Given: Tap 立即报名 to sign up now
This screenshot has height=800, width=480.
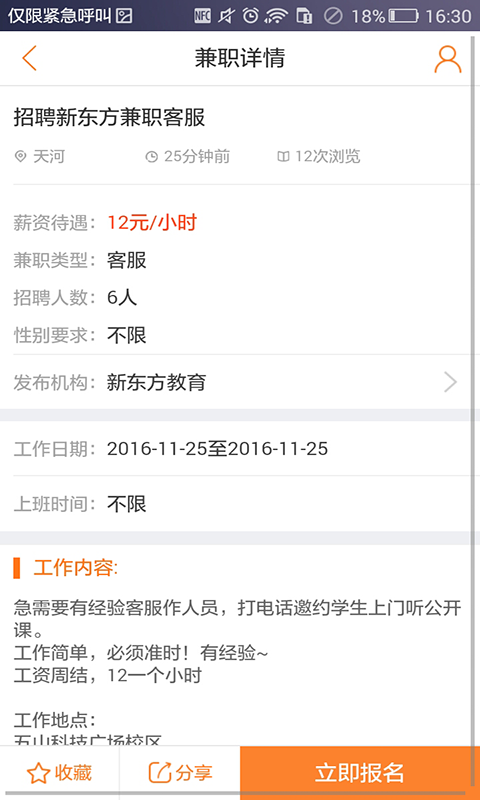Looking at the screenshot, I should click(x=360, y=772).
